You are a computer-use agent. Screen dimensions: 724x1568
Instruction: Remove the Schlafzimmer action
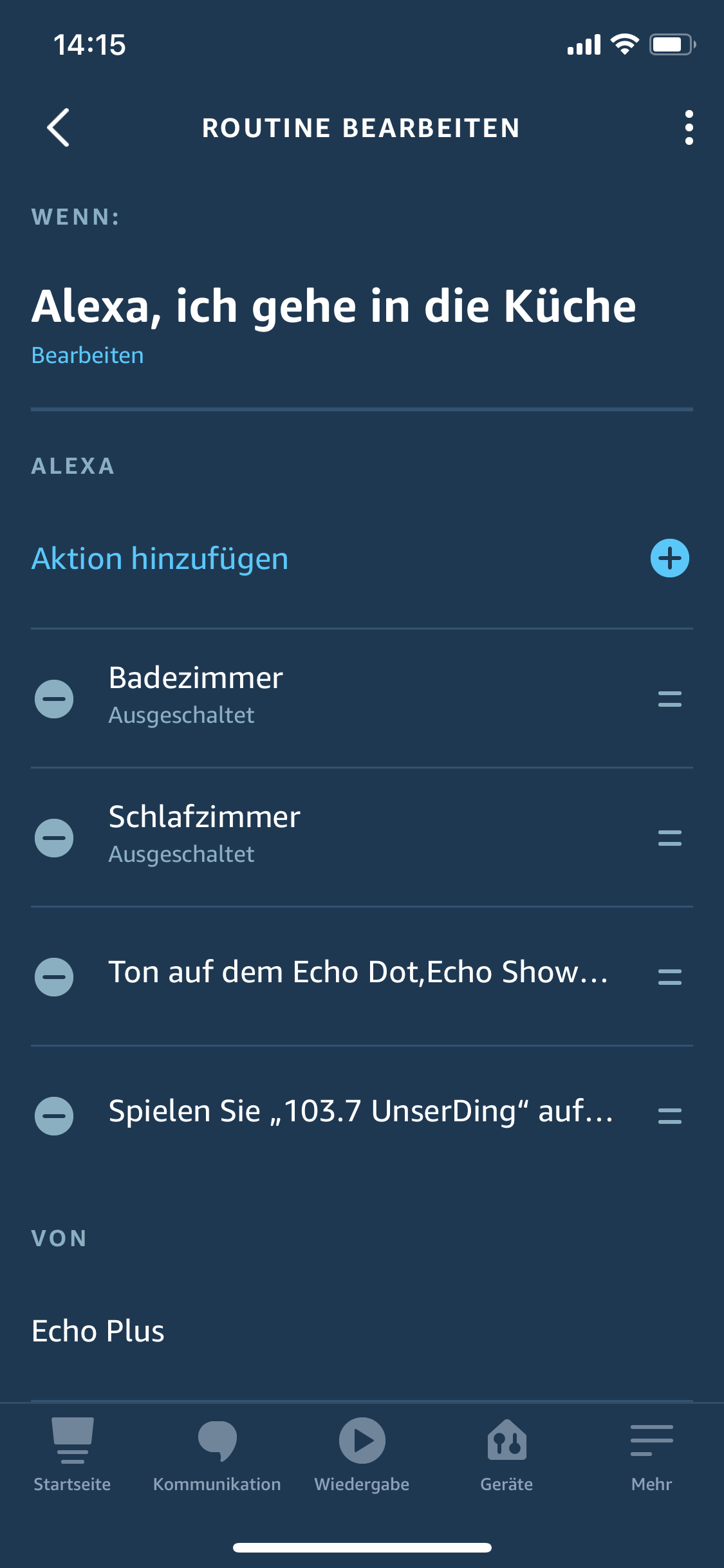[54, 838]
